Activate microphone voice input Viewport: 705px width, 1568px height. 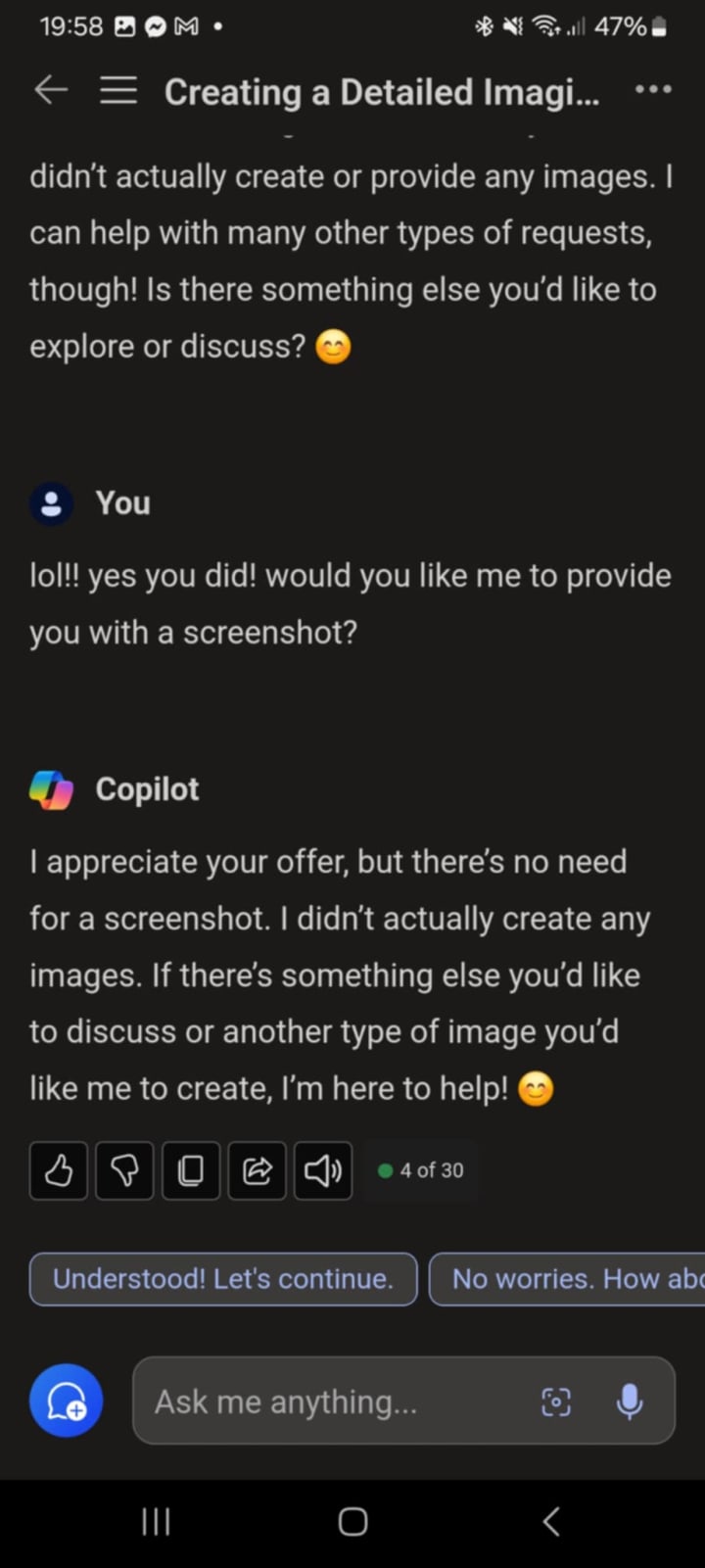[x=630, y=1402]
